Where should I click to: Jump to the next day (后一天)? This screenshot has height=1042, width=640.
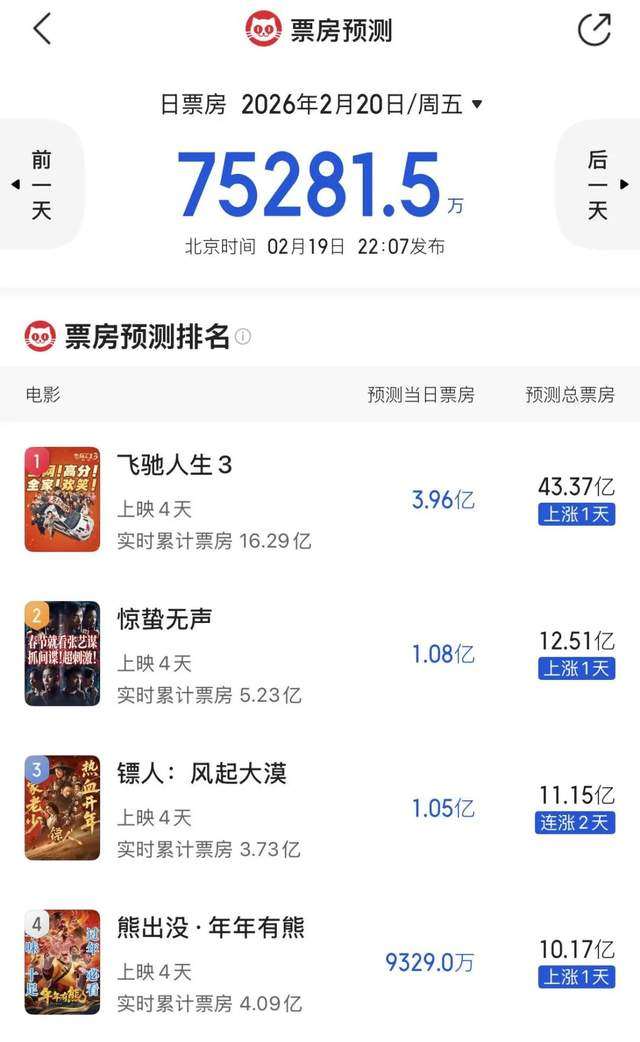coord(598,185)
